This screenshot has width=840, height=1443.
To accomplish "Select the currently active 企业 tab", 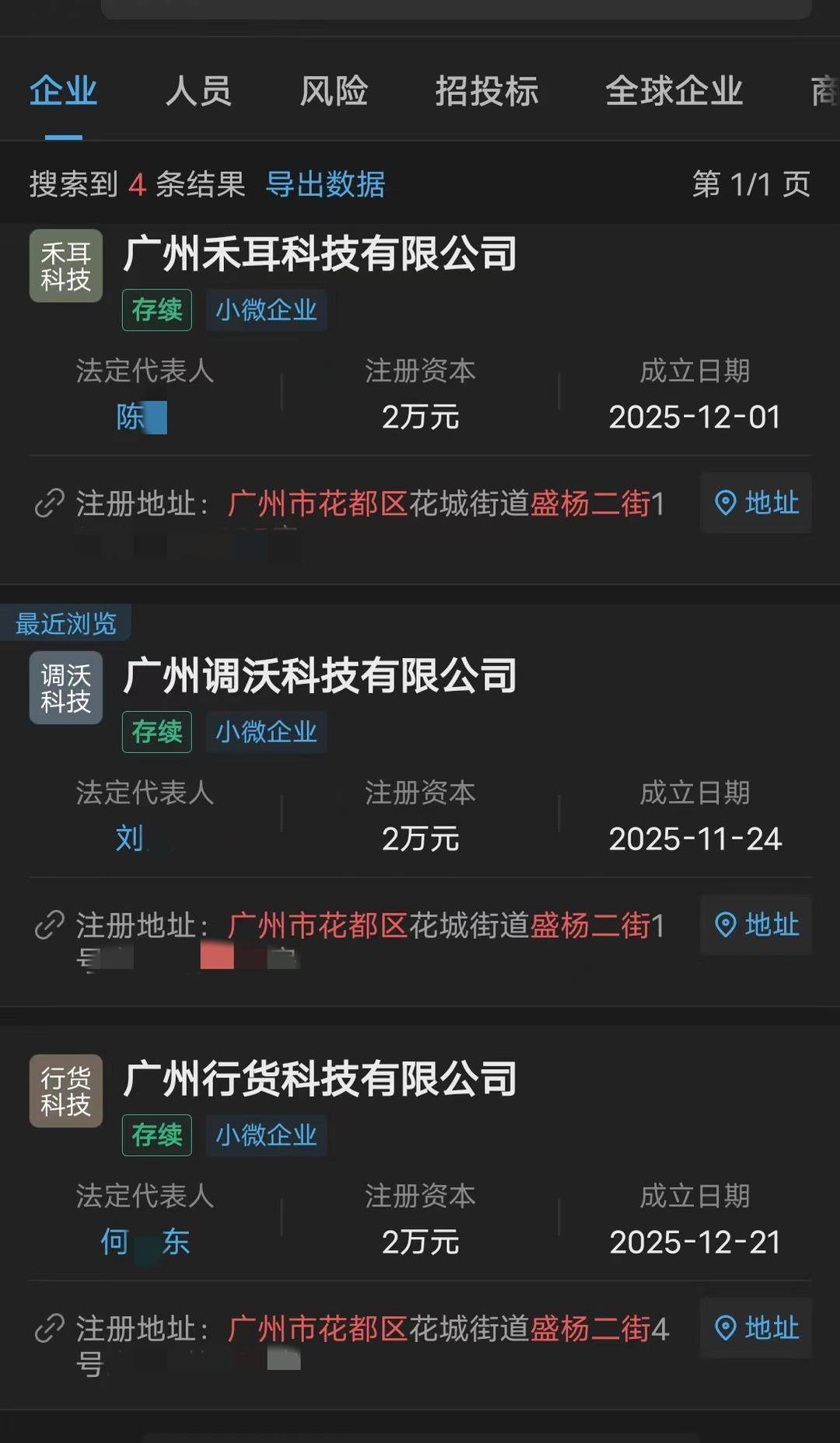I will coord(65,91).
